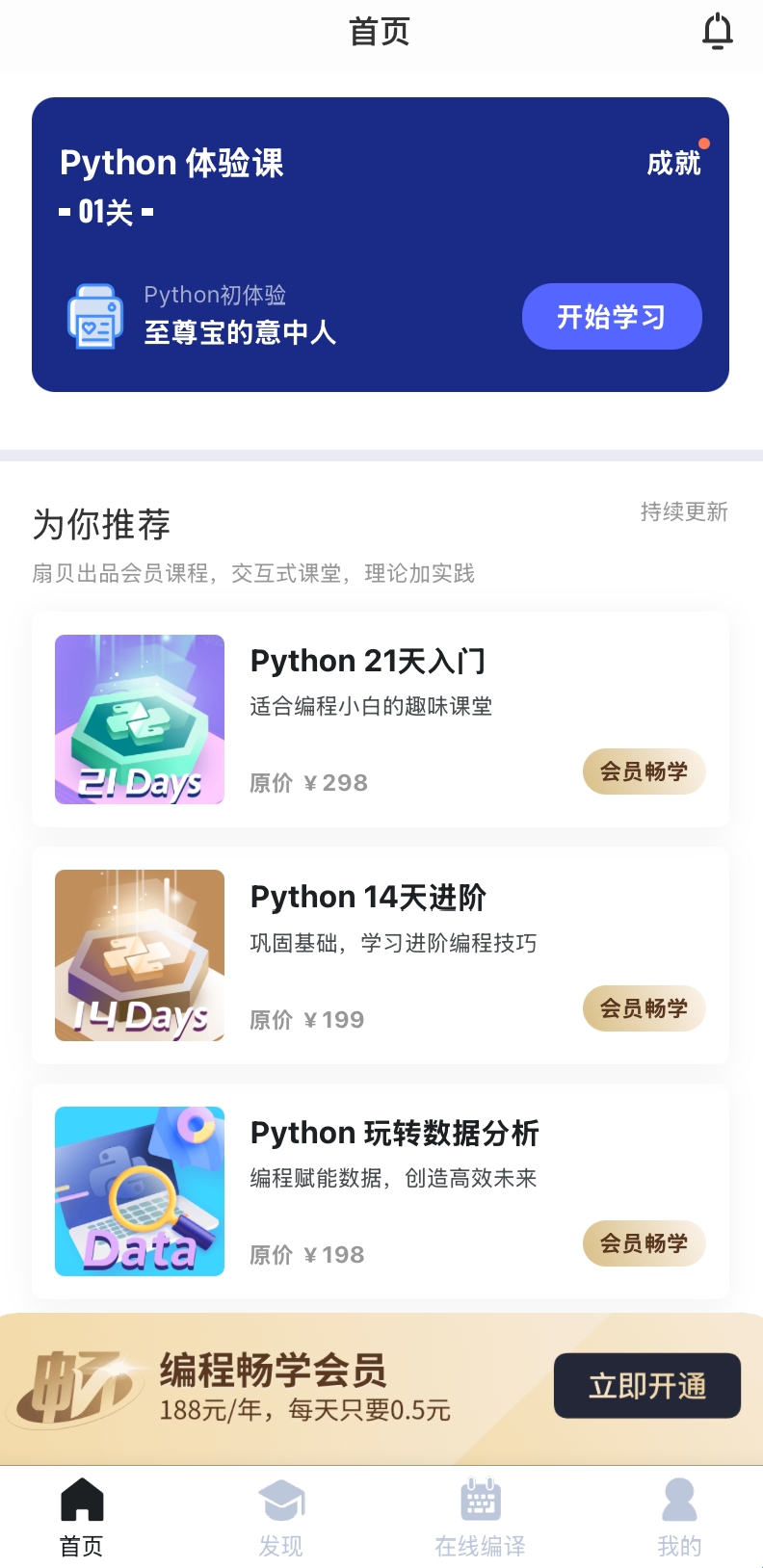
Task: Tap the 开始学习 button
Action: (x=611, y=317)
